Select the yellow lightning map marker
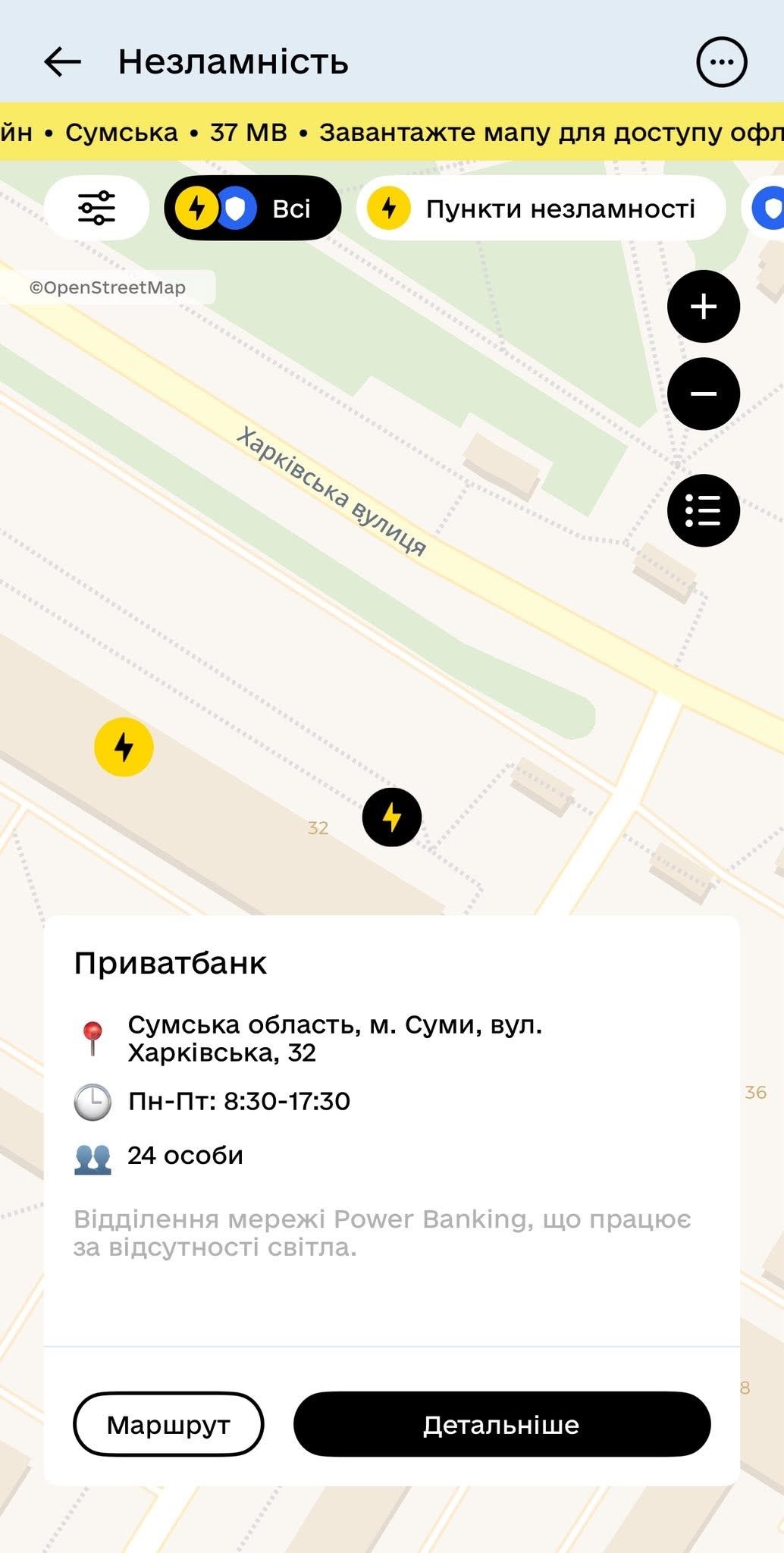The width and height of the screenshot is (784, 1553). [124, 747]
